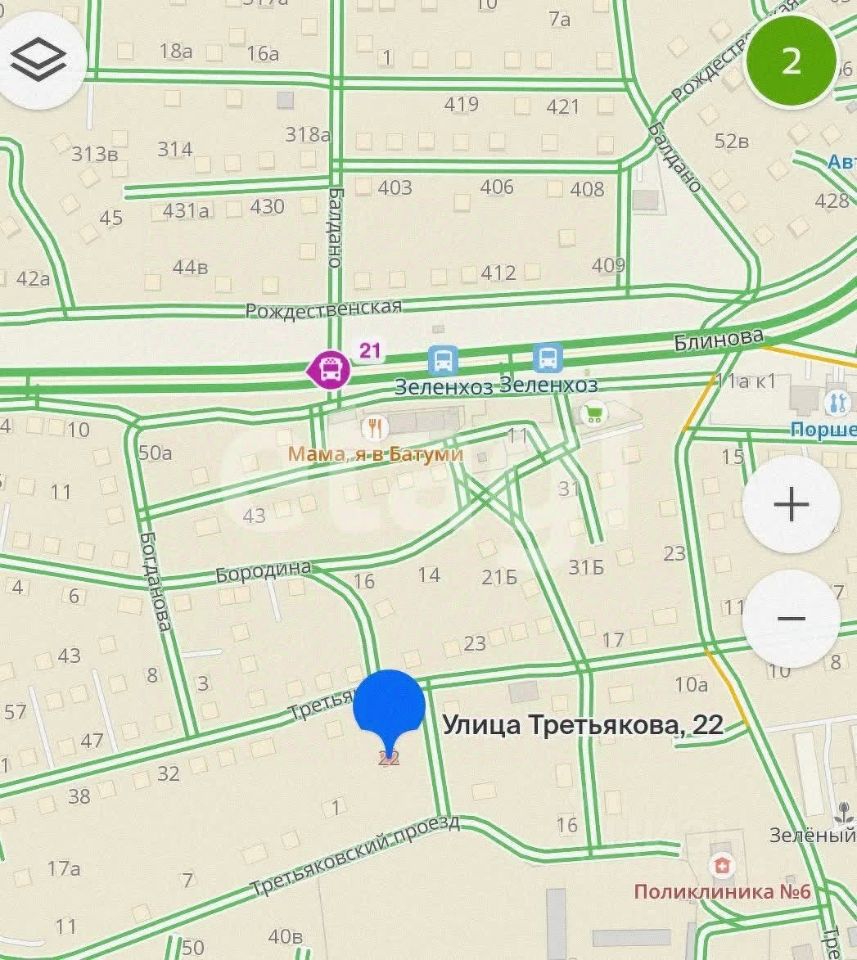Zoom in with the plus button

point(791,504)
